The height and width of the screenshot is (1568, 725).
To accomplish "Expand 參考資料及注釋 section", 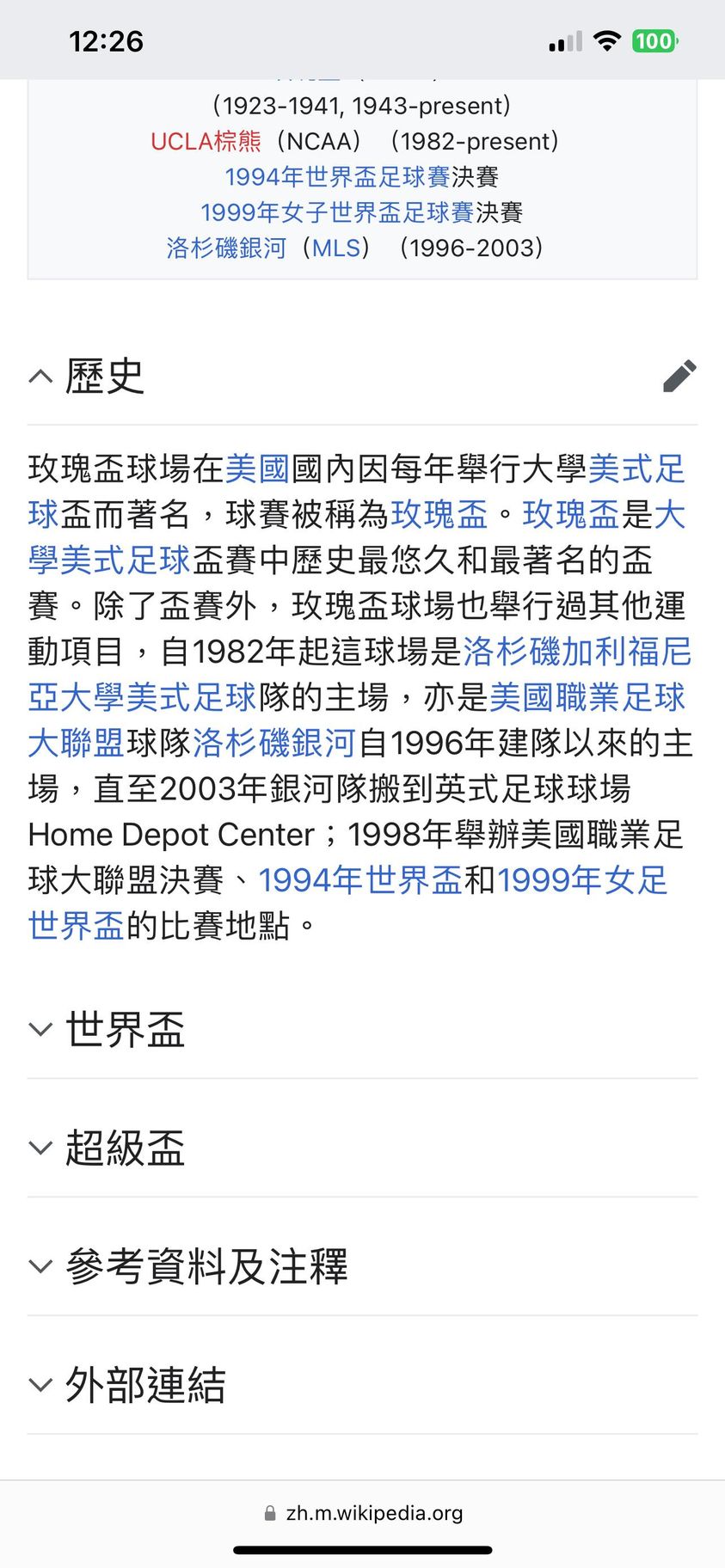I will tap(40, 1266).
